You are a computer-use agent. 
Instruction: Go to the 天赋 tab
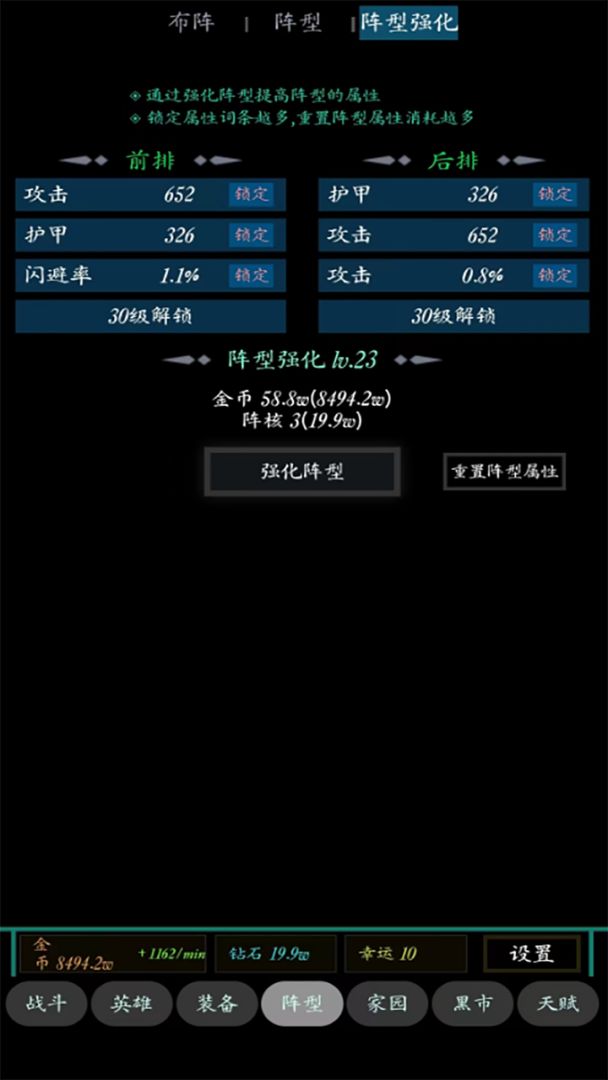click(557, 1004)
